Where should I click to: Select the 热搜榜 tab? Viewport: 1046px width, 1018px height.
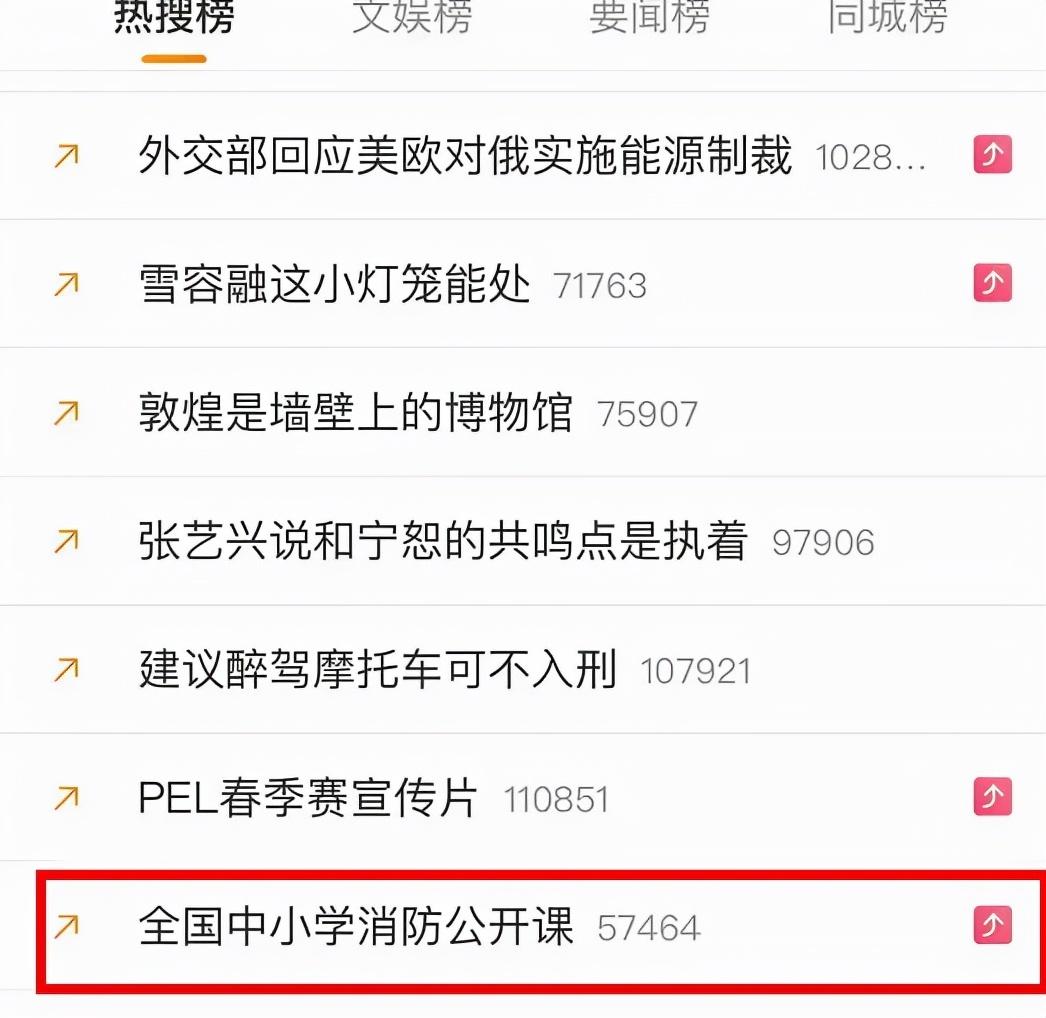point(174,17)
